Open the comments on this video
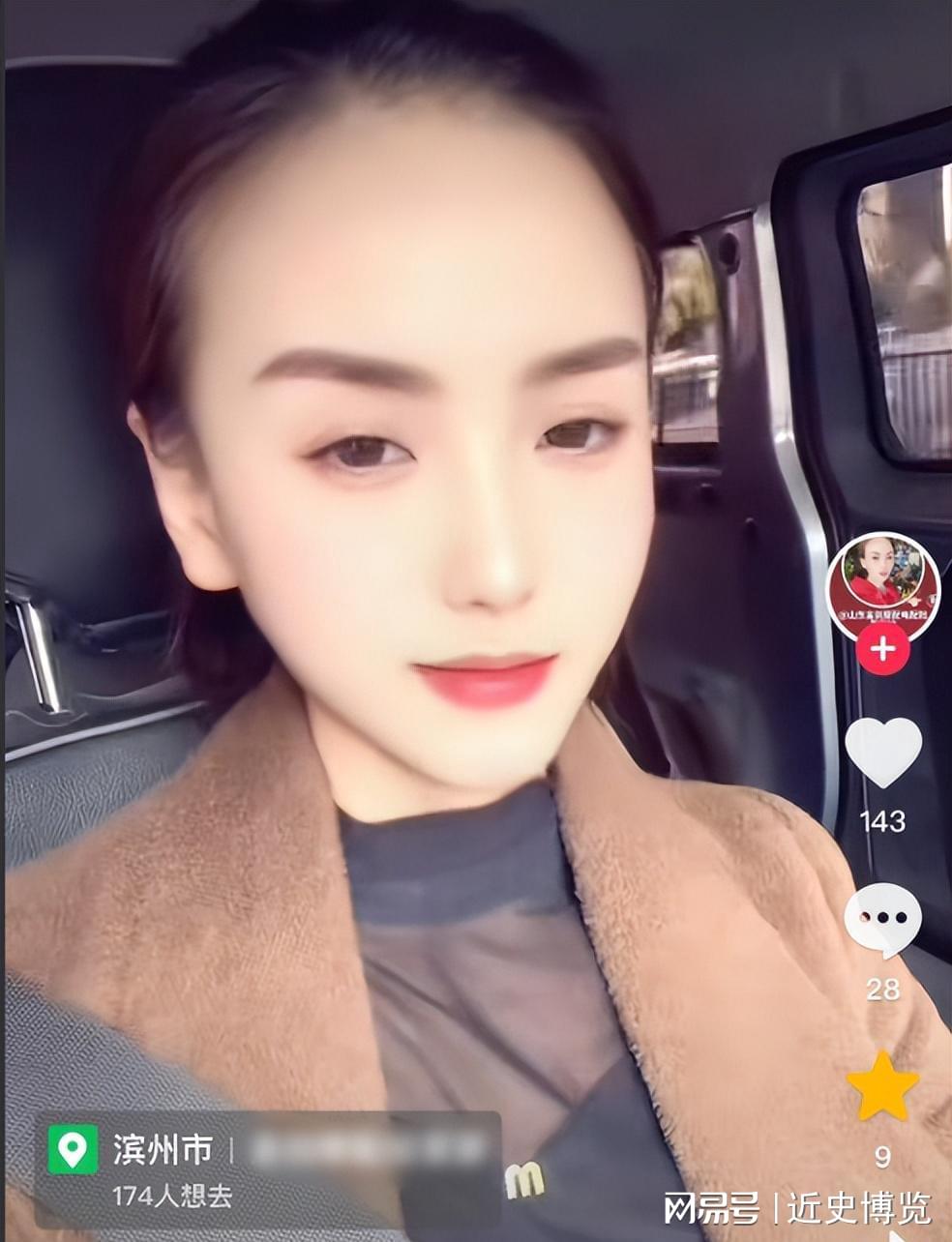 coord(881,920)
